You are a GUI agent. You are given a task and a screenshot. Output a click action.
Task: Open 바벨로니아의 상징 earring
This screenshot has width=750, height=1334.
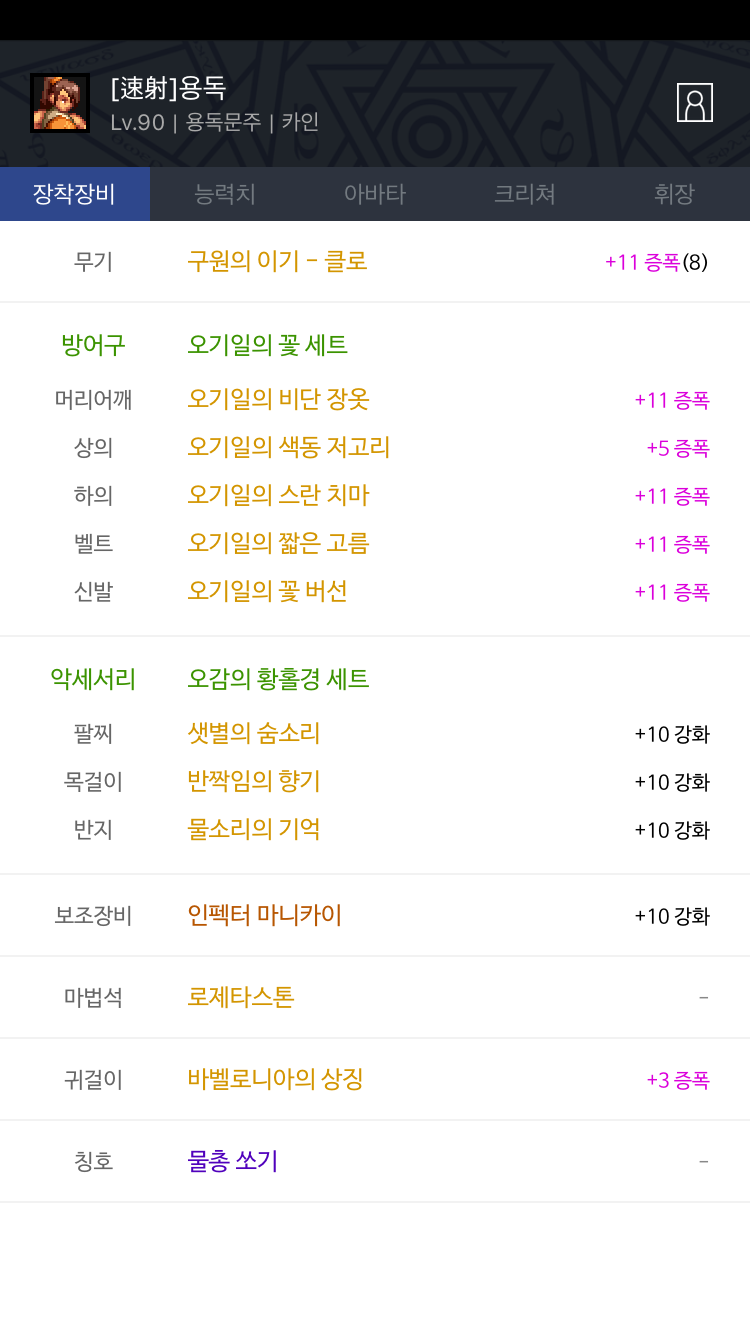275,1079
